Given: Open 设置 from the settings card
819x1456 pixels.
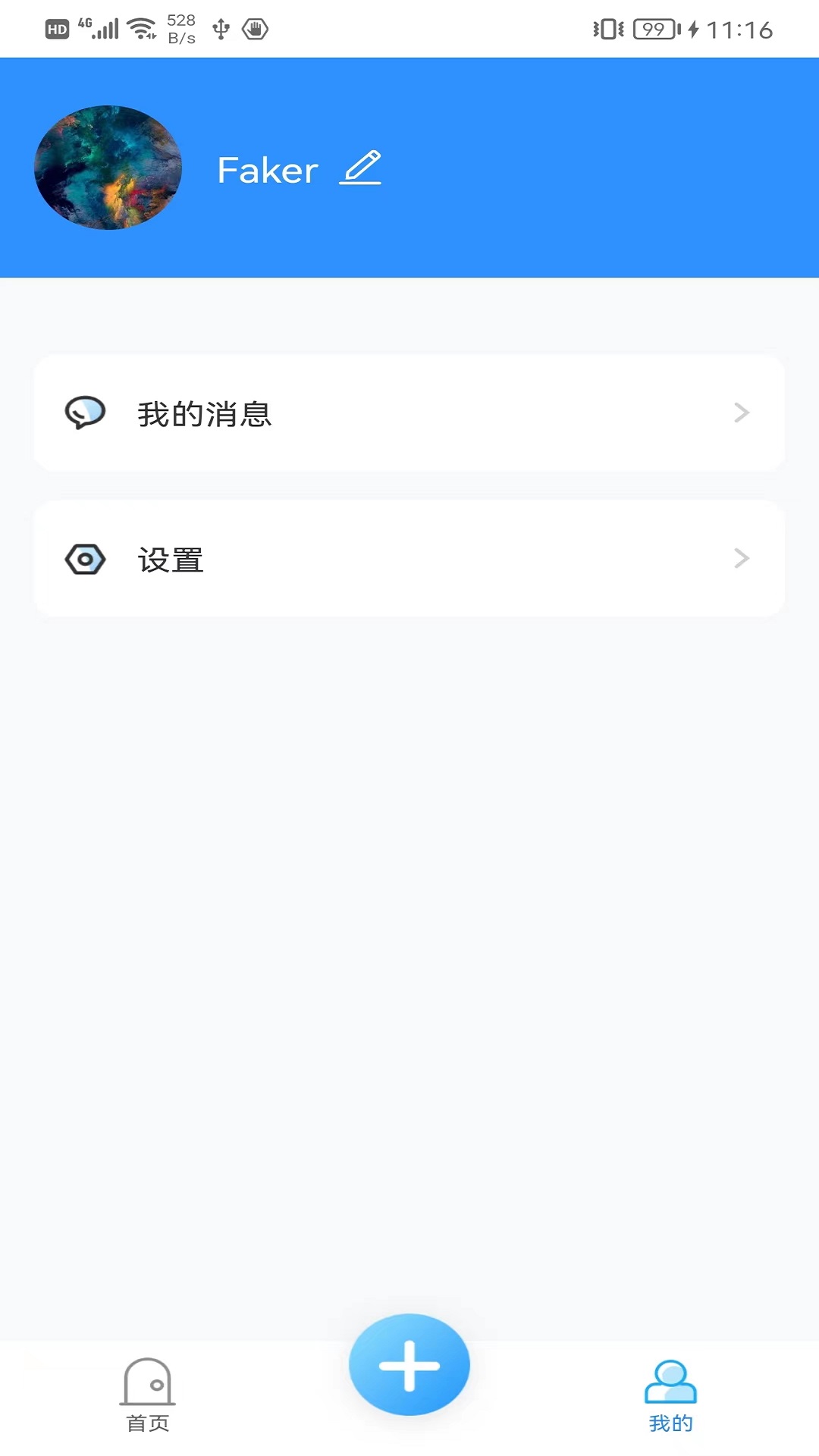Looking at the screenshot, I should (x=409, y=559).
